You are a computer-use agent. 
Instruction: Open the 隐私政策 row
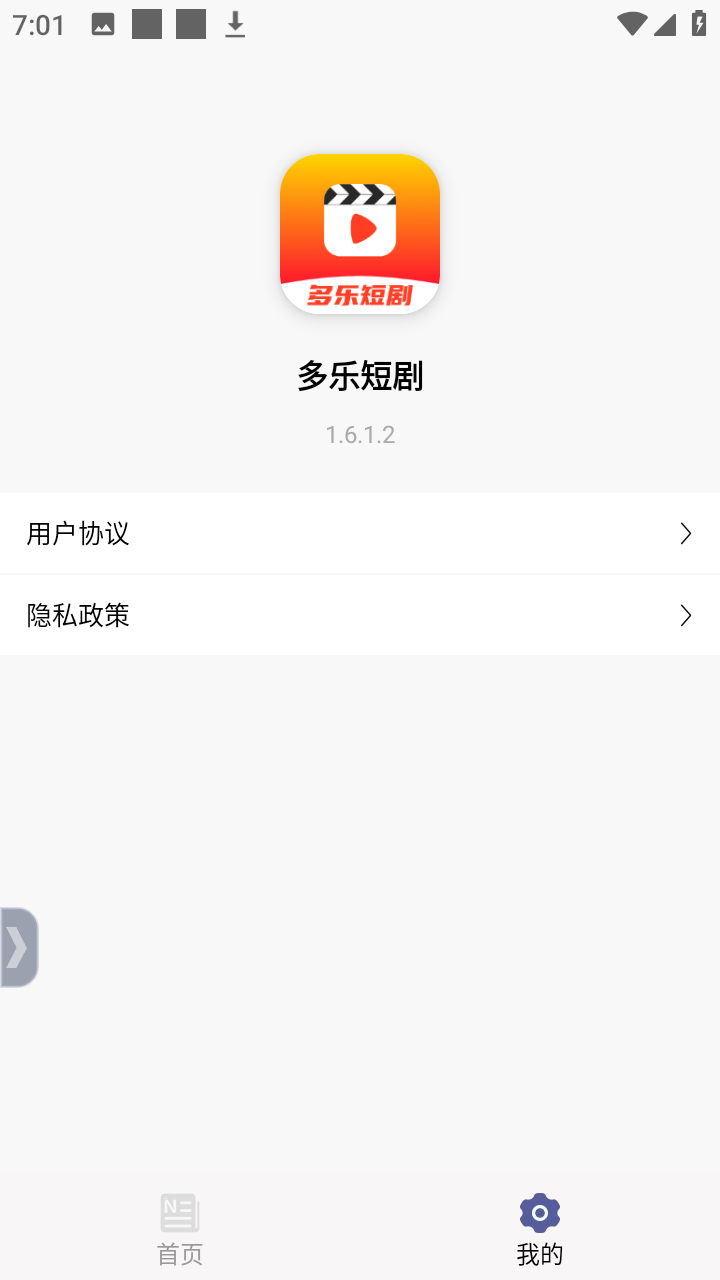[x=360, y=615]
